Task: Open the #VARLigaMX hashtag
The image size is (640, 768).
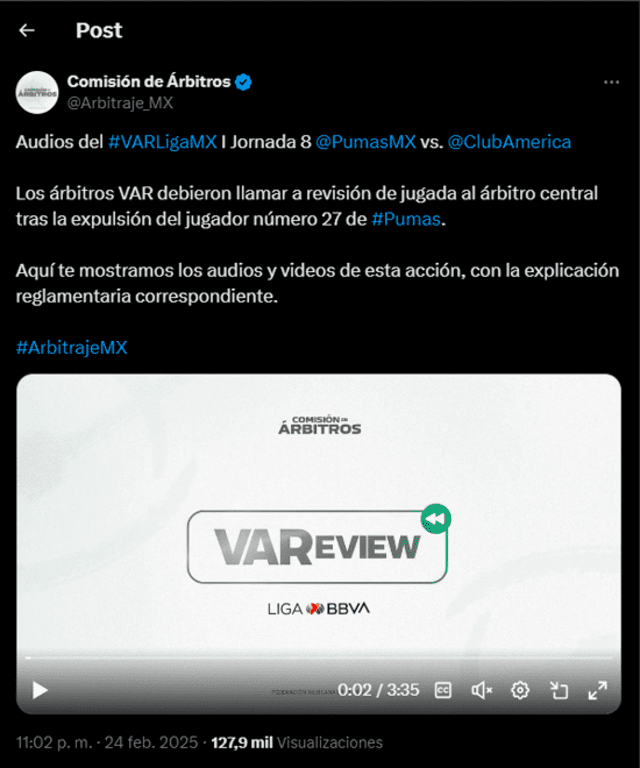Action: tap(162, 142)
